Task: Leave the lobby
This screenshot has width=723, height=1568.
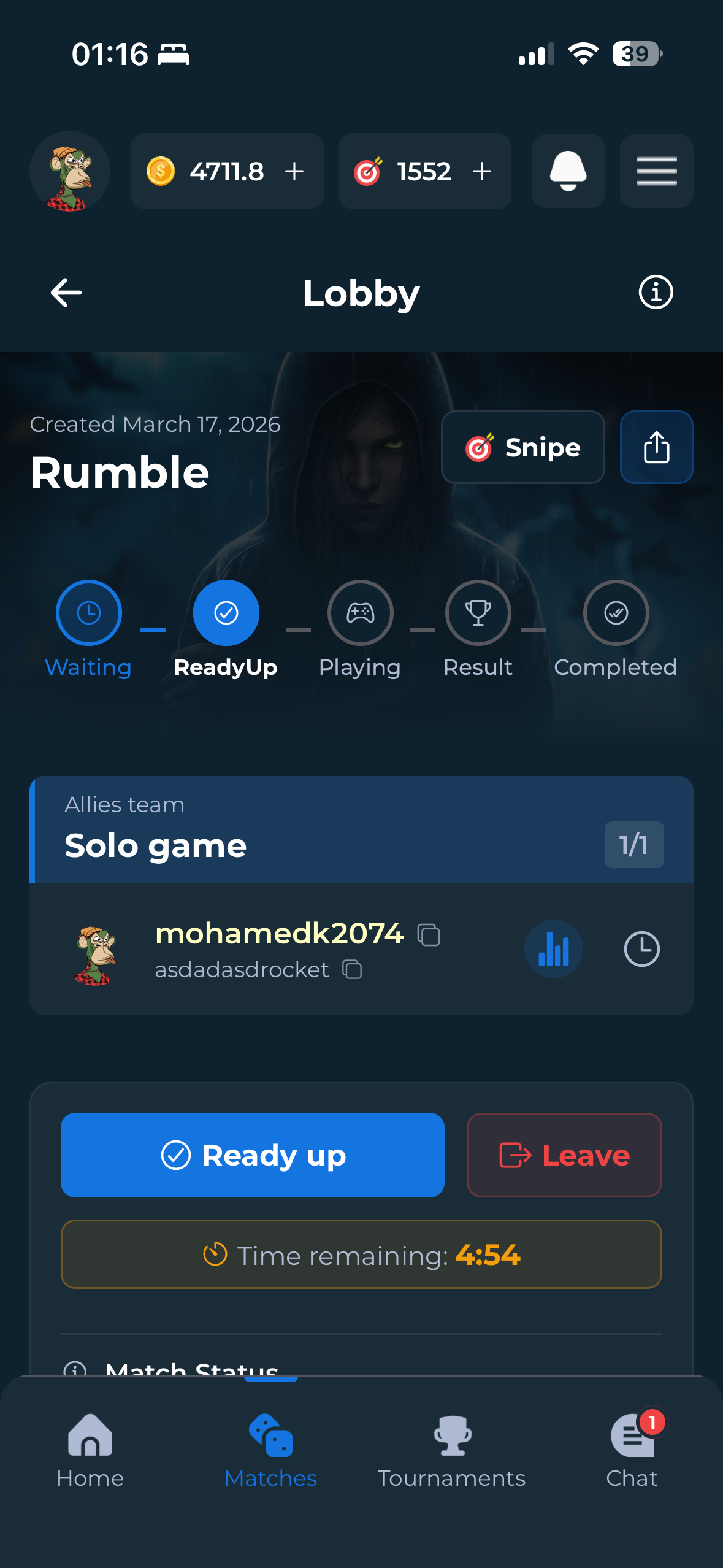Action: (564, 1155)
